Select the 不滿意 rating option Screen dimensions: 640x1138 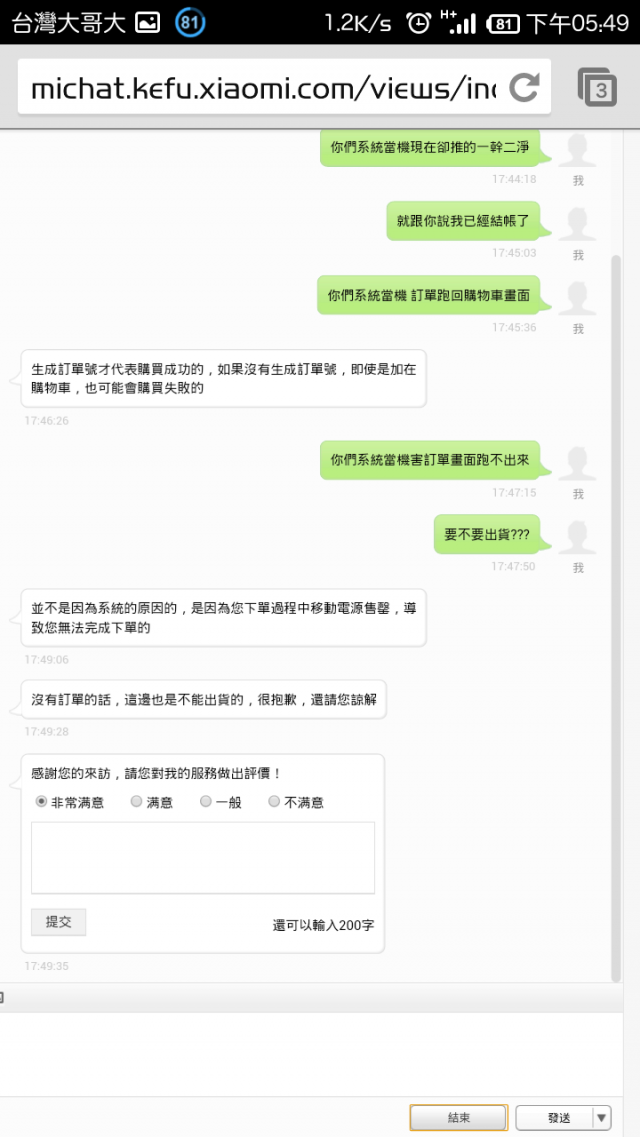click(274, 802)
